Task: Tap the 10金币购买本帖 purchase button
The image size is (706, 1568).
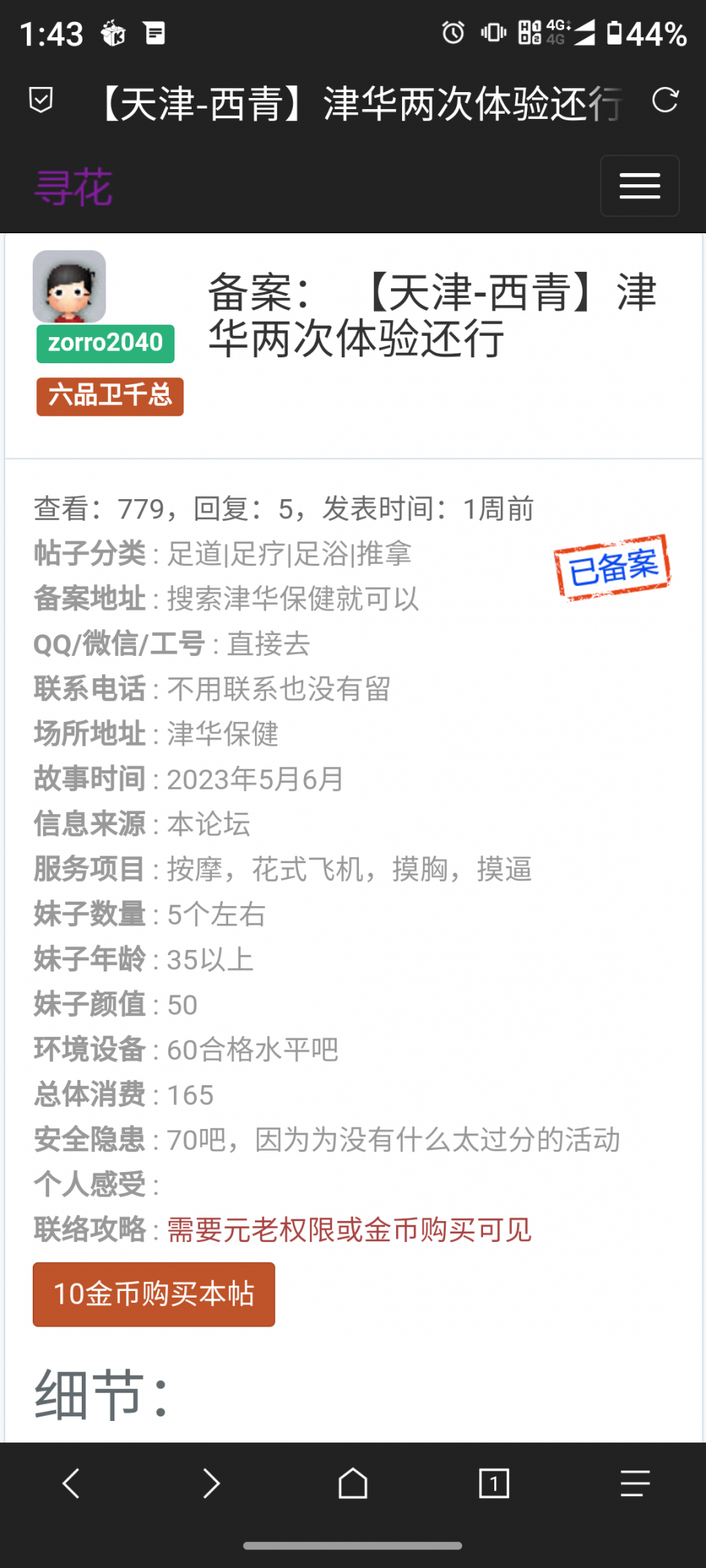Action: point(154,1294)
